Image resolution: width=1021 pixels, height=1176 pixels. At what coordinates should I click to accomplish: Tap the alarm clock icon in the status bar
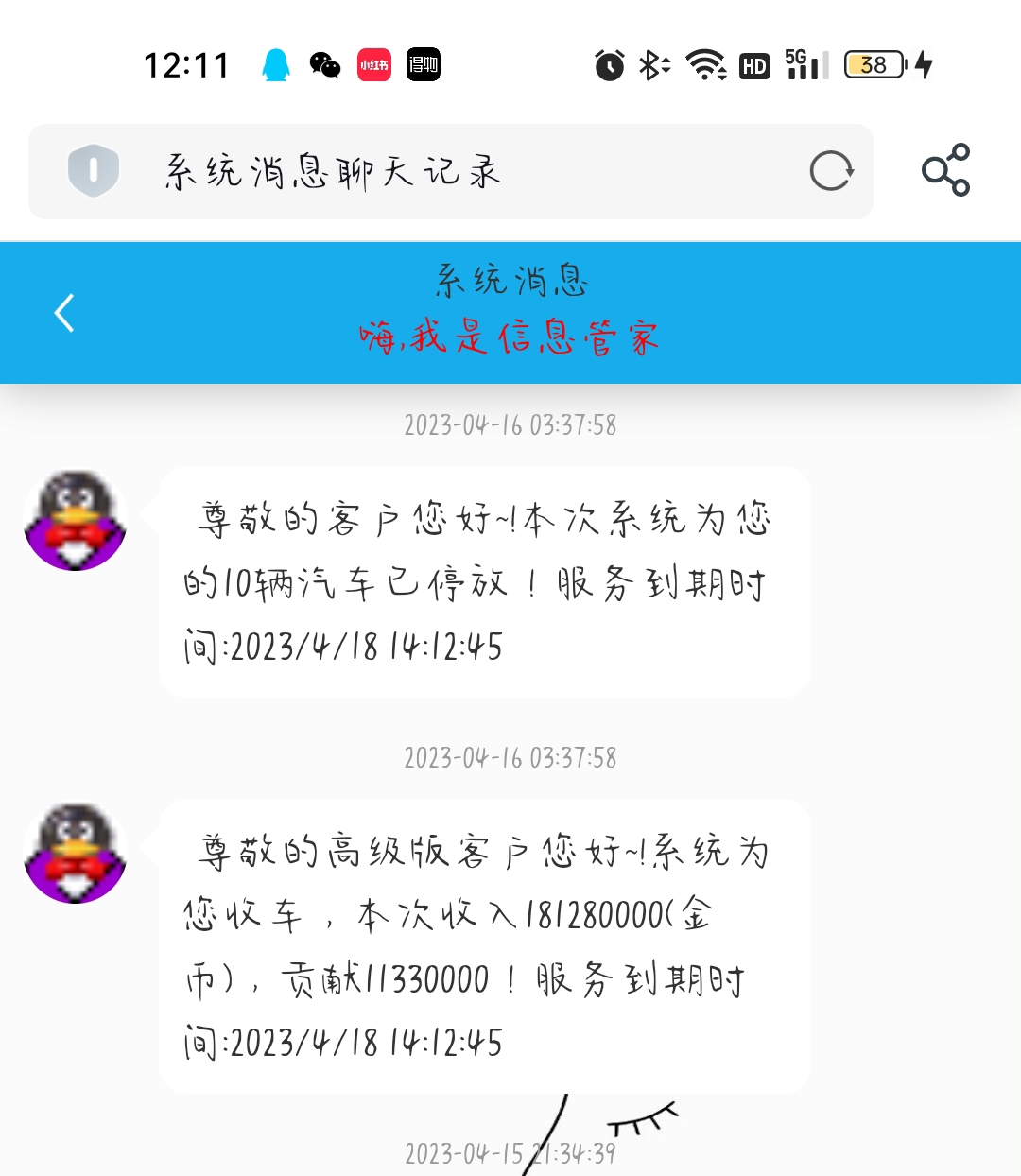pyautogui.click(x=606, y=64)
